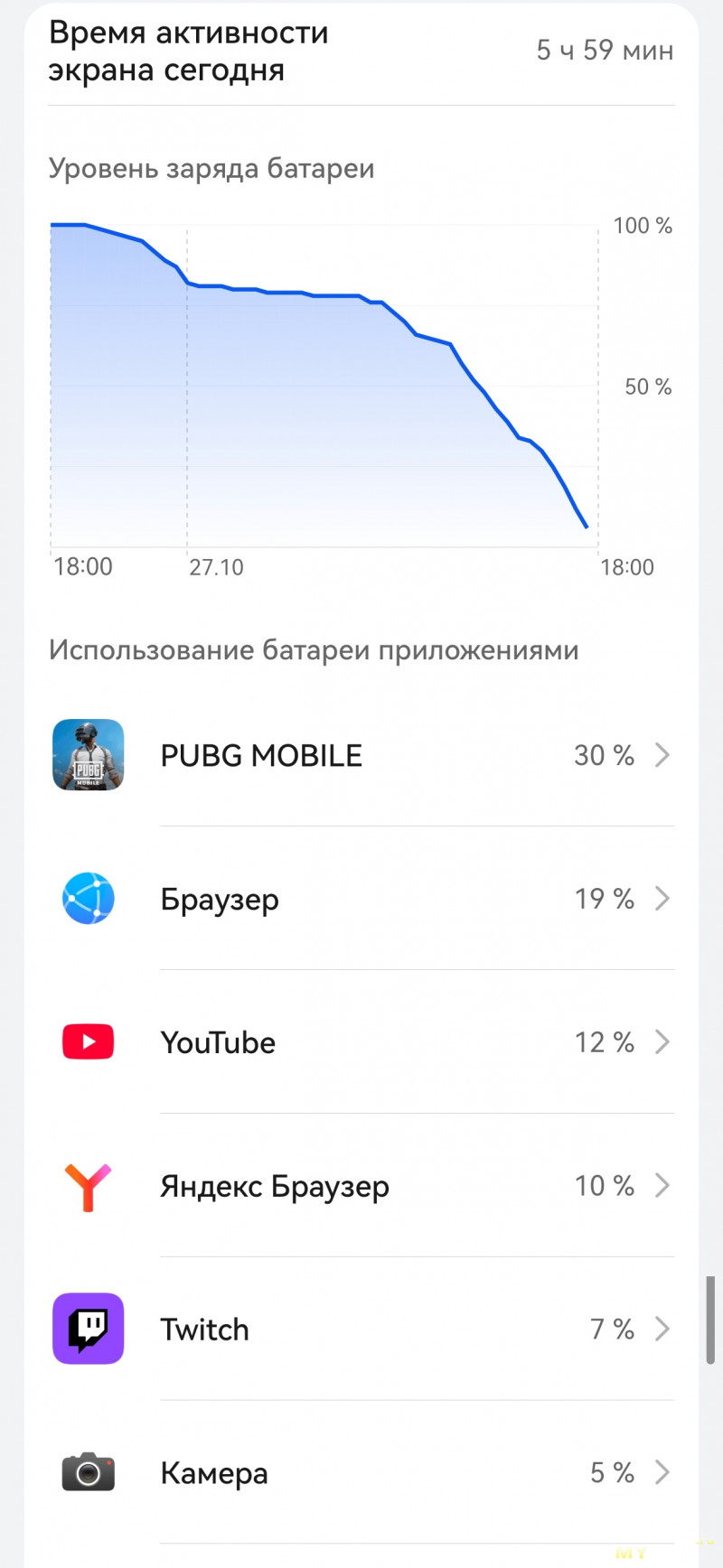Screen dimensions: 723x1568
Task: View YouTube battery usage details
Action: [x=361, y=1042]
